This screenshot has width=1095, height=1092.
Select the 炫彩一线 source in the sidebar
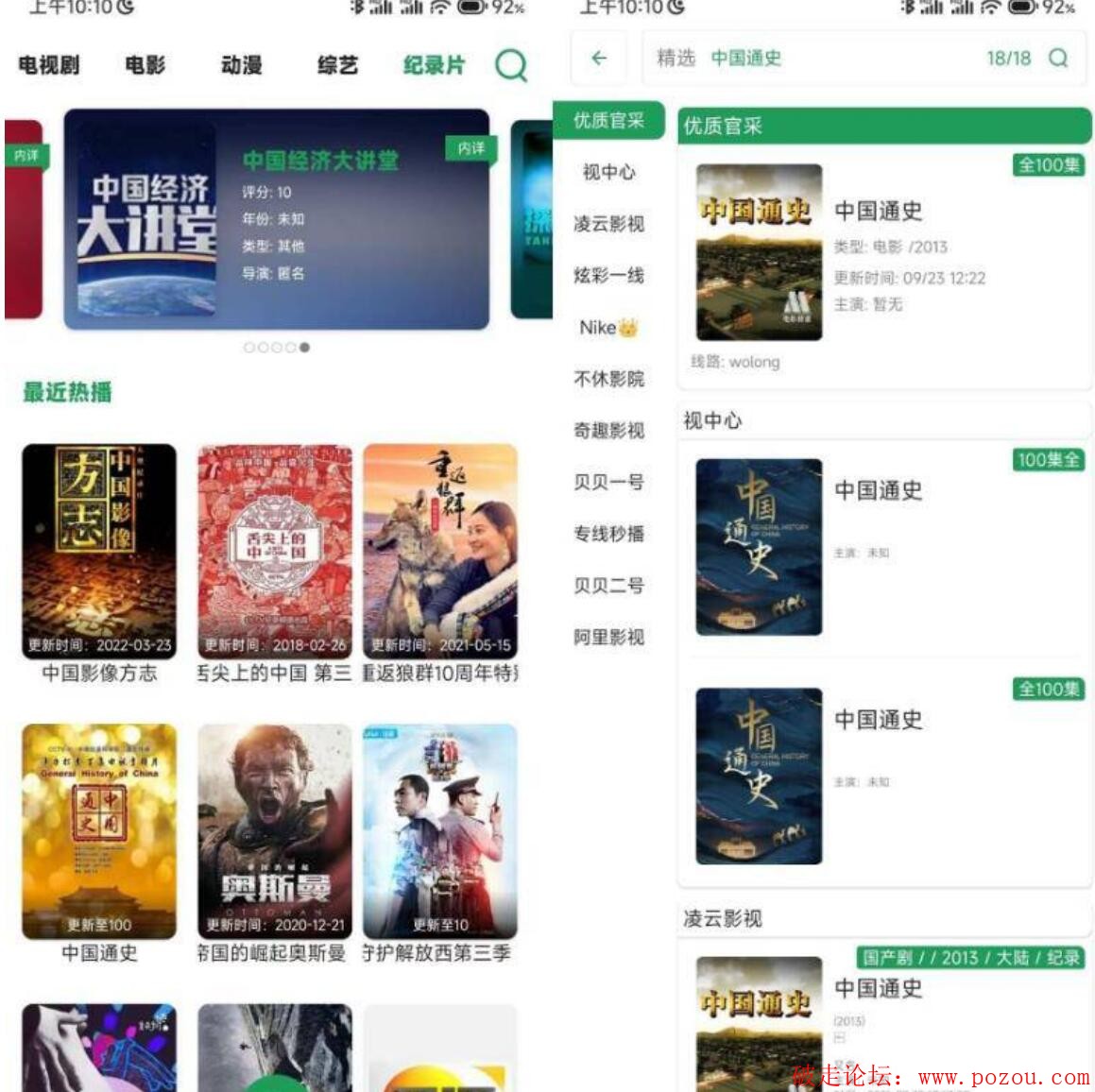point(608,276)
